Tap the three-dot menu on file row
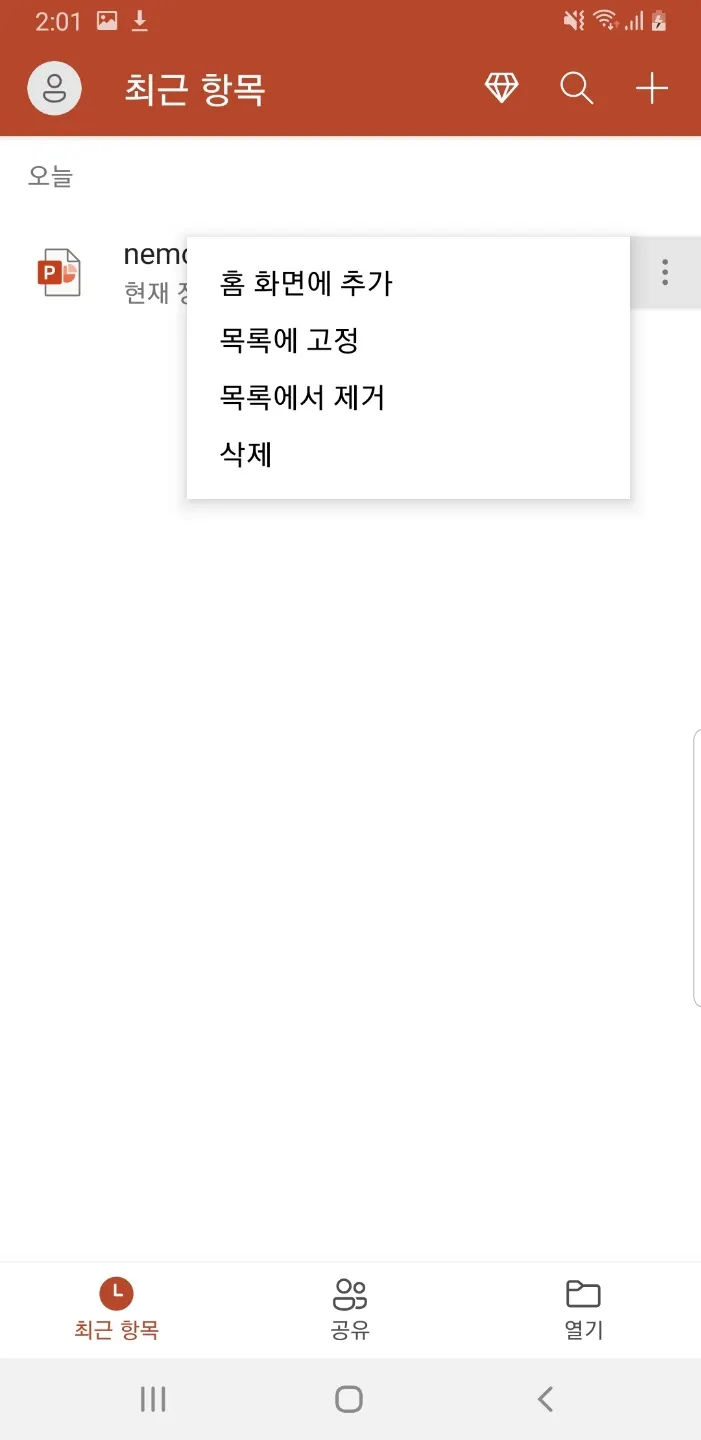This screenshot has width=701, height=1440. click(665, 272)
